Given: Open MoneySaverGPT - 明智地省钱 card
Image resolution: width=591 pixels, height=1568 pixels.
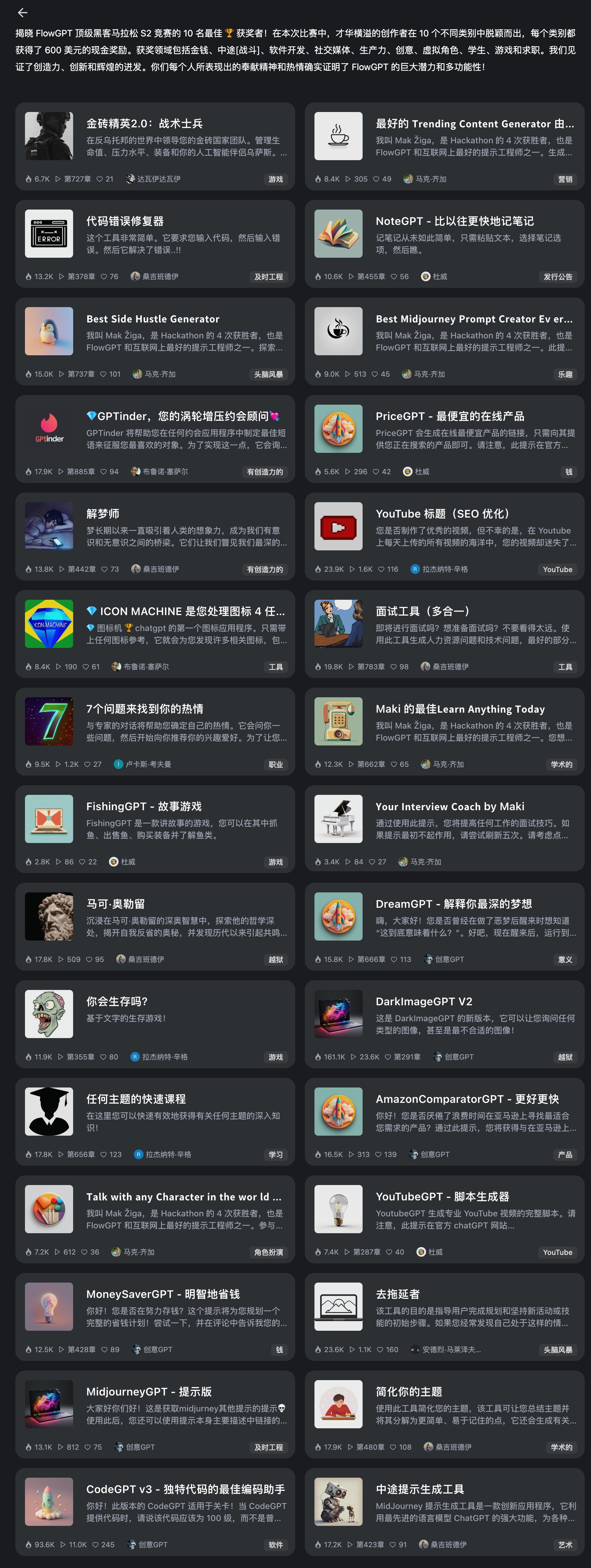Looking at the screenshot, I should pos(155,1315).
